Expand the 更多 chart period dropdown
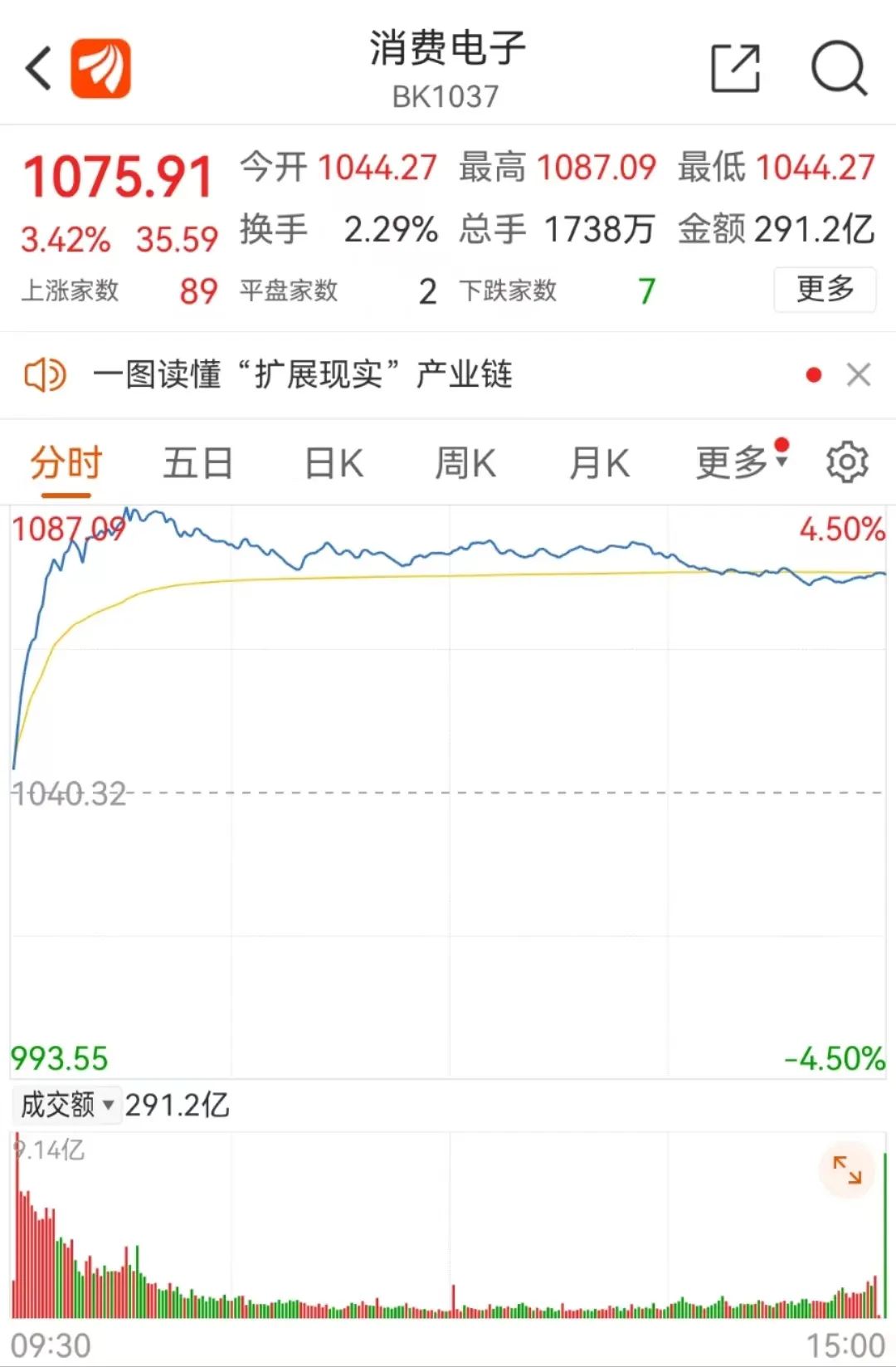The width and height of the screenshot is (896, 1367). click(741, 463)
